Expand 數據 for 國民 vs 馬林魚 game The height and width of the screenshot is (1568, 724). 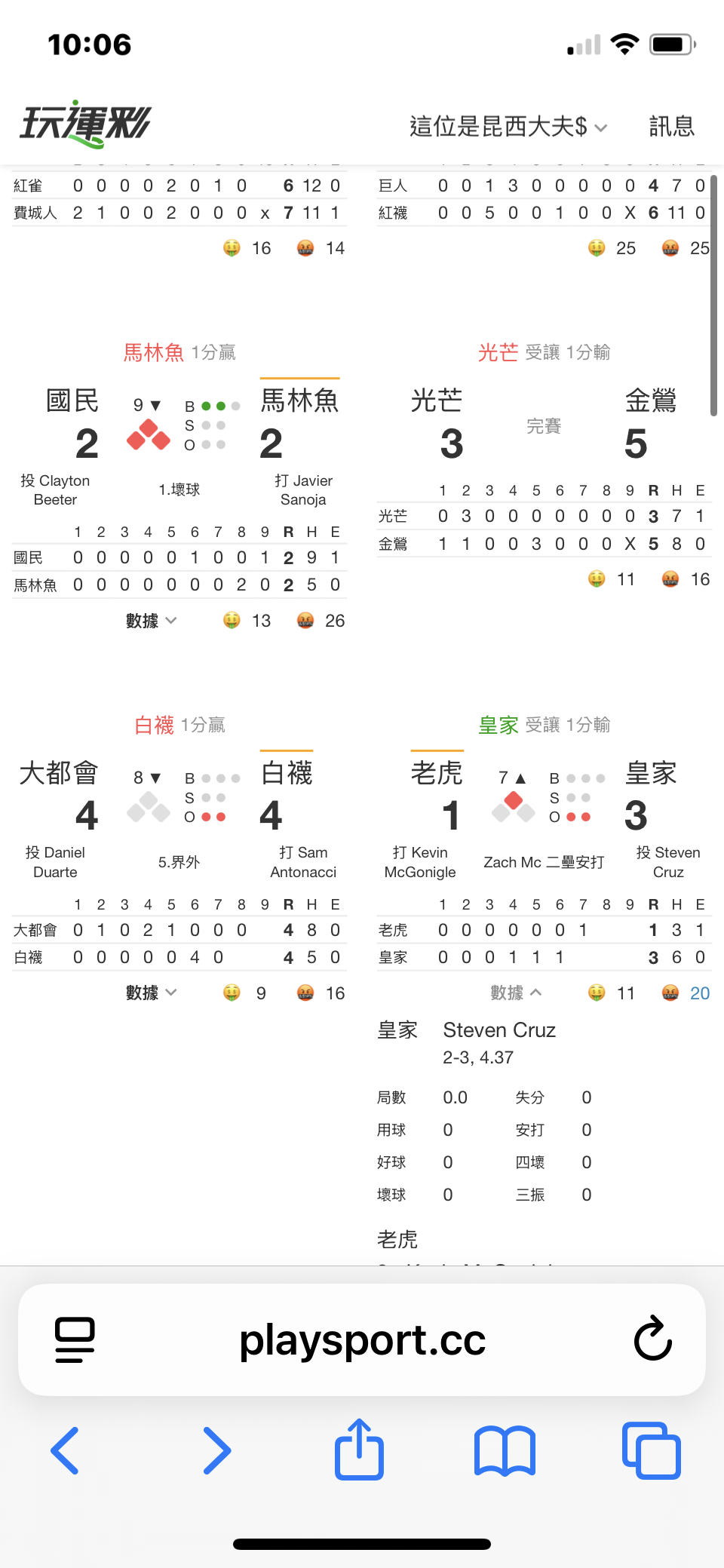(151, 621)
